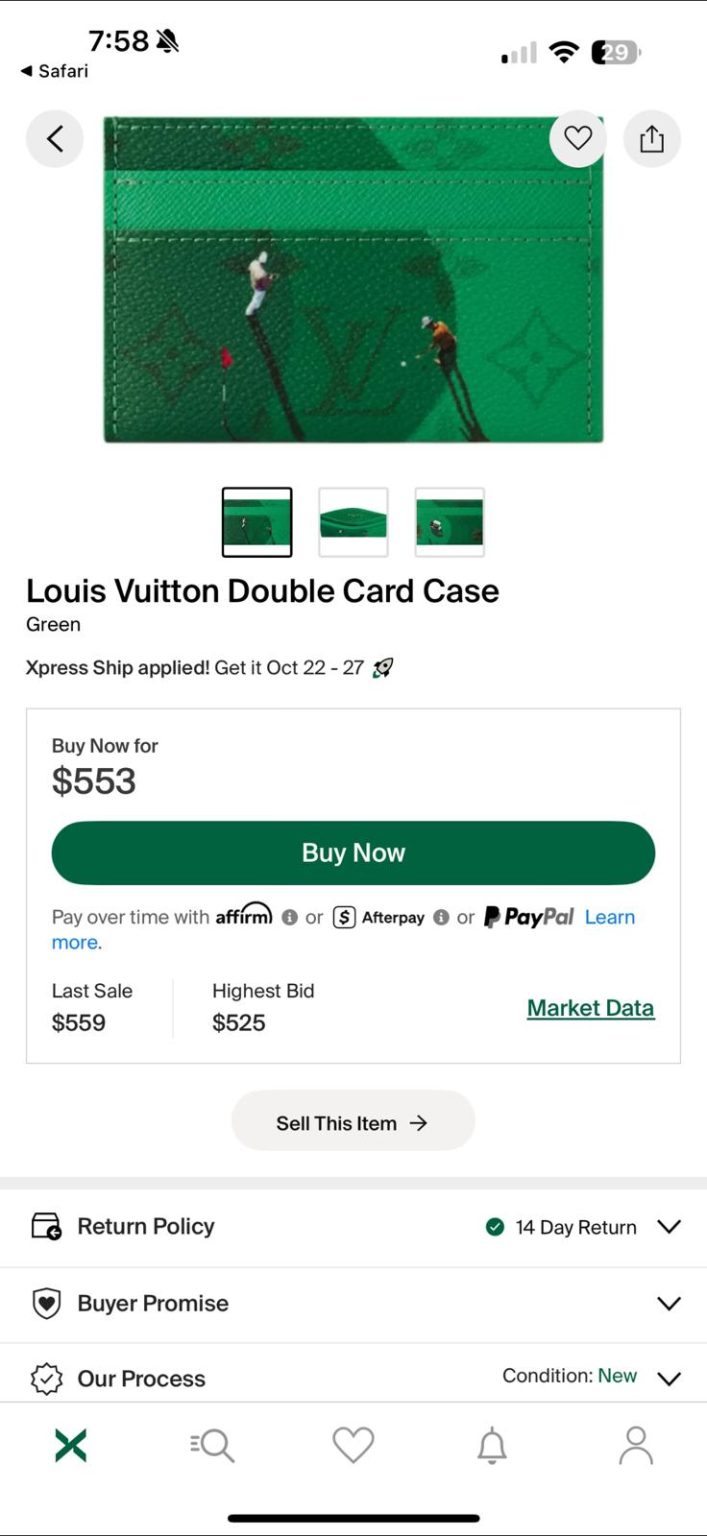Tap Sell This Item
Screen dimensions: 707x1536
tap(353, 1123)
